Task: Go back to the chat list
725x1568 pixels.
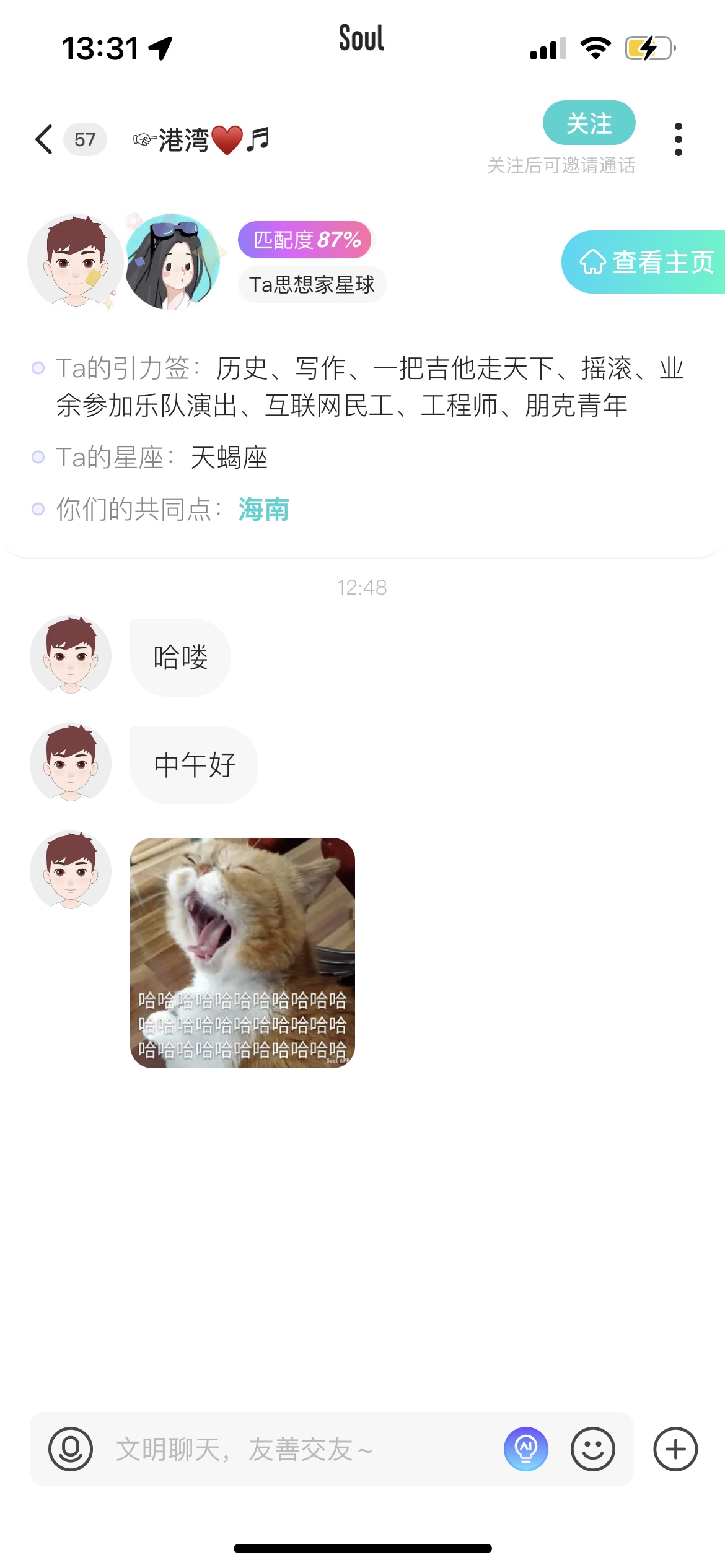Action: pyautogui.click(x=44, y=139)
